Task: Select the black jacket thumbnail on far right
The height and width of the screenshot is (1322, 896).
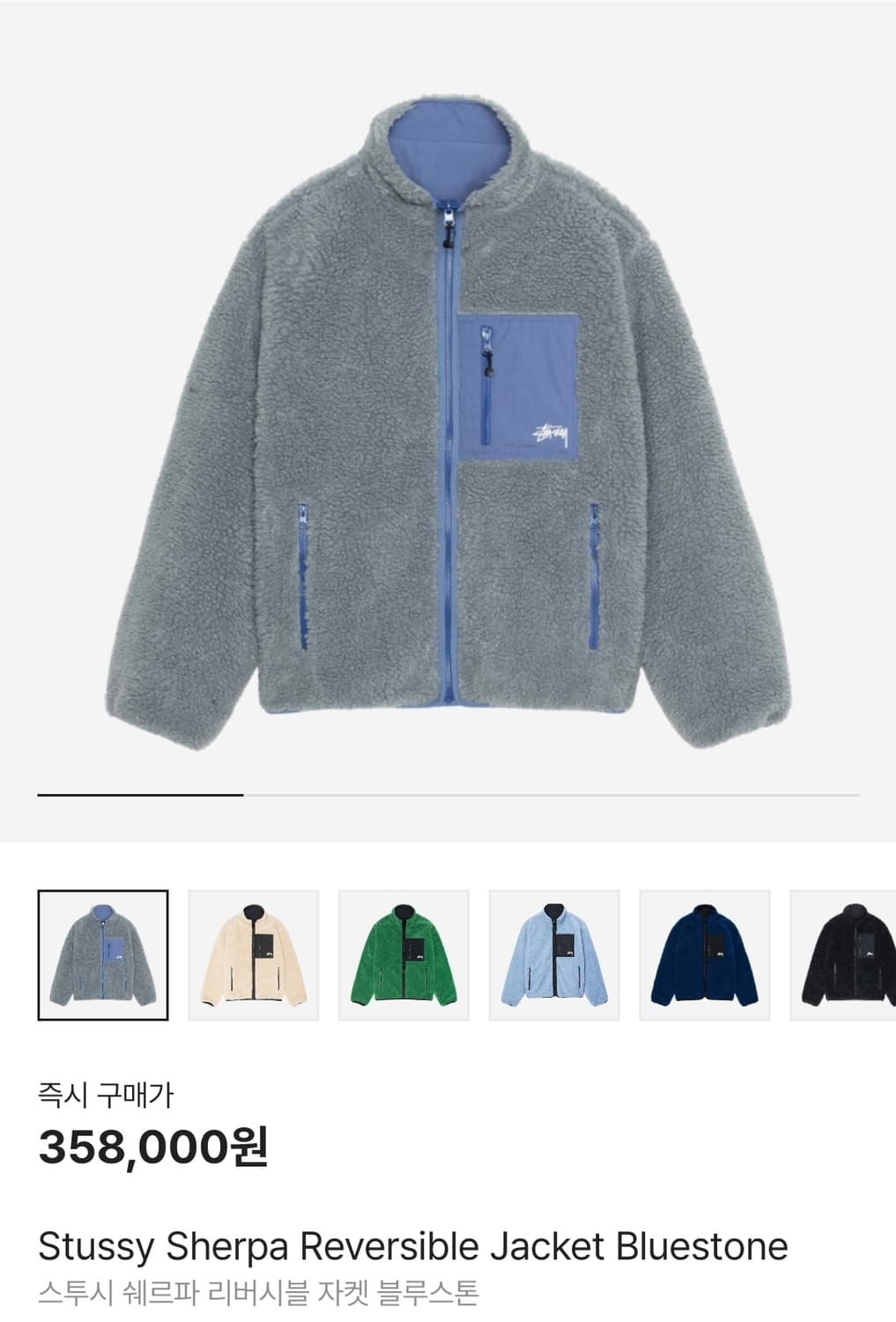Action: [848, 952]
